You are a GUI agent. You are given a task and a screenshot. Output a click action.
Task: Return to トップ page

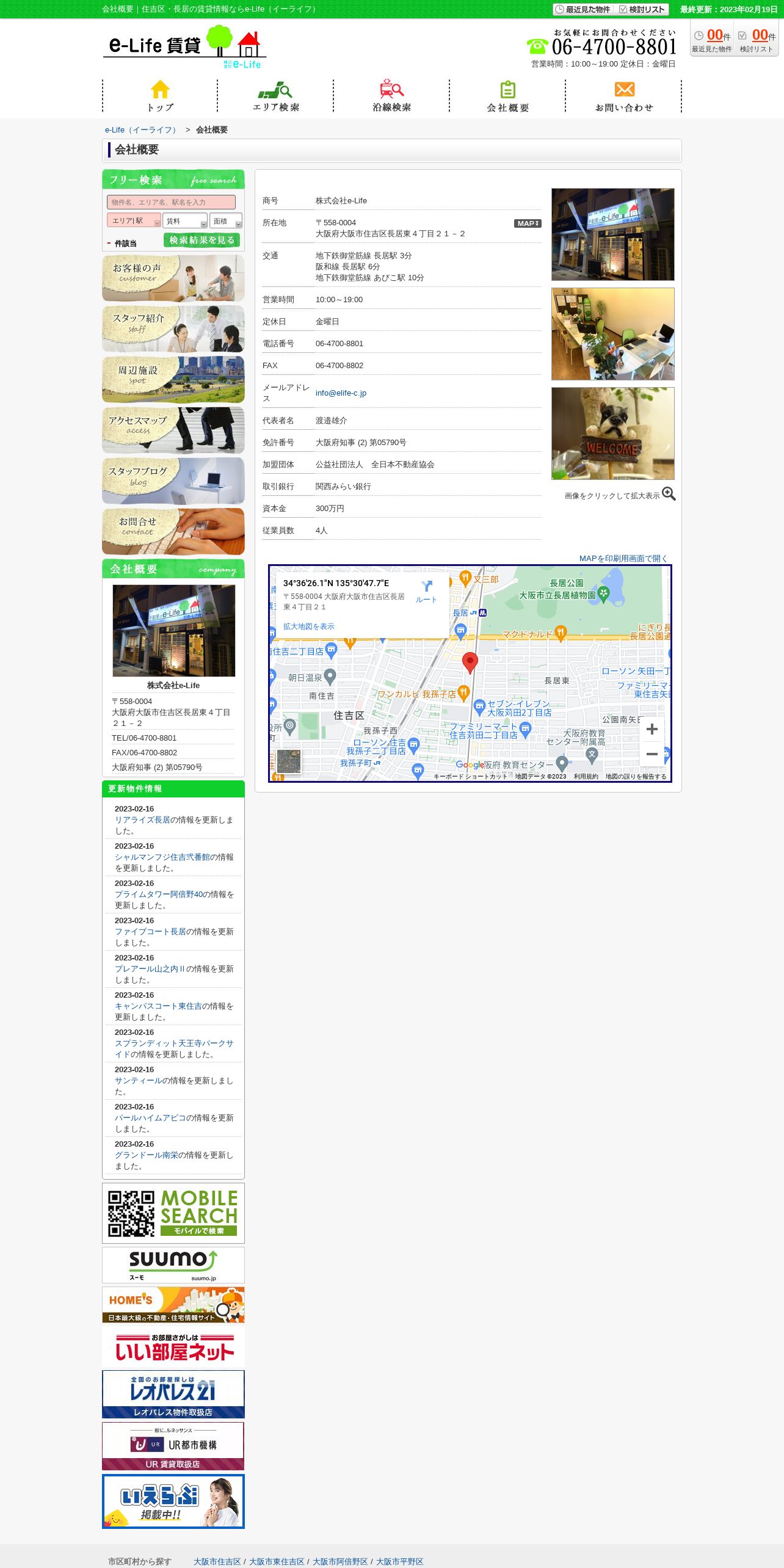(x=160, y=96)
